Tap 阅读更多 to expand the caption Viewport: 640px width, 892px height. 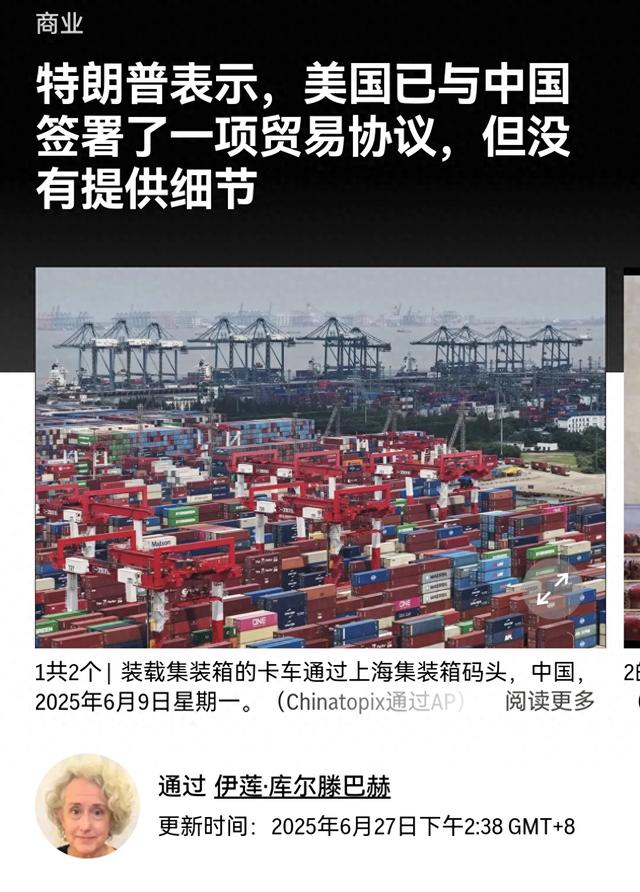click(550, 701)
